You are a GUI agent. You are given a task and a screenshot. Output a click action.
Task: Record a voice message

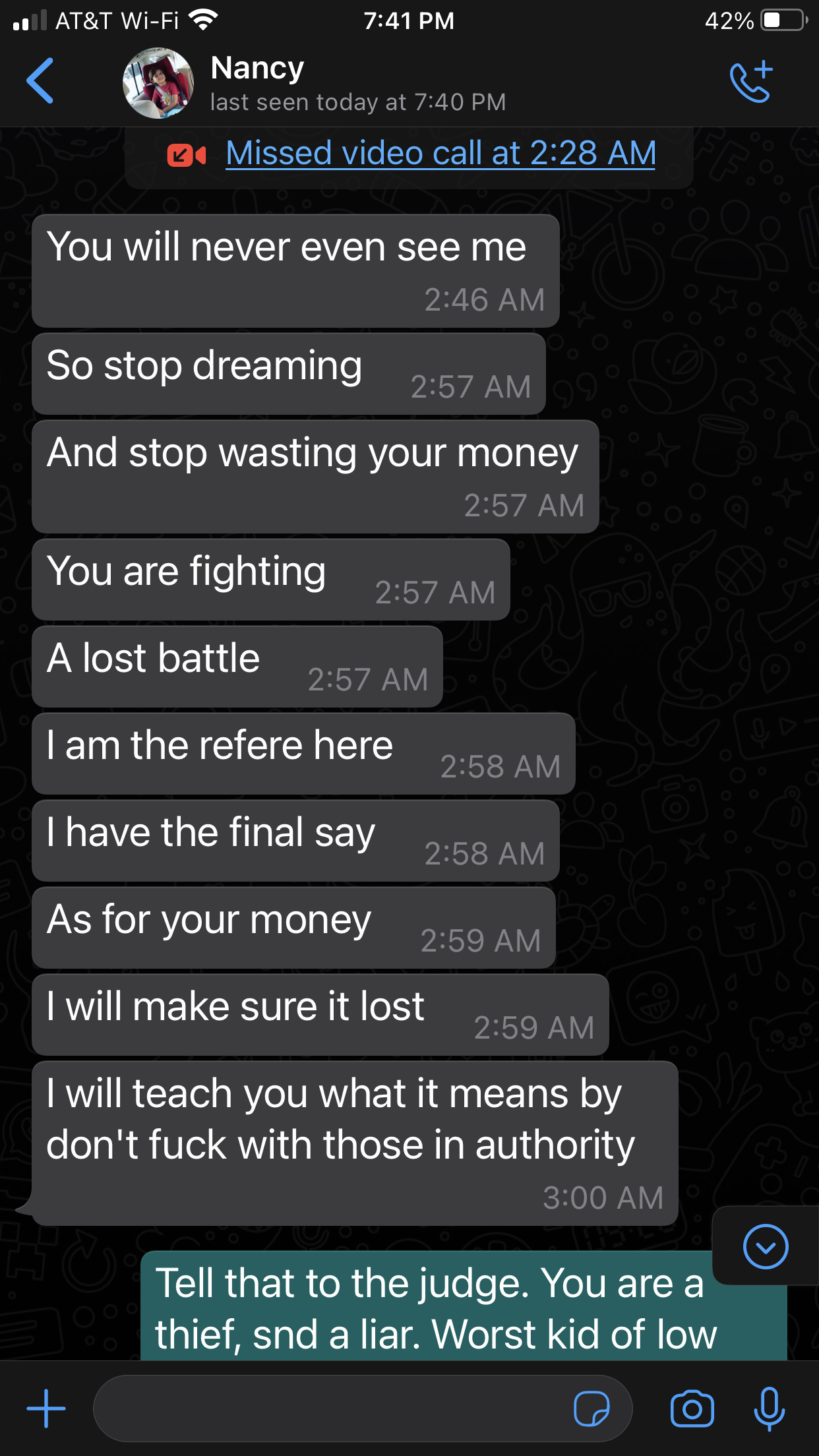(x=769, y=1409)
